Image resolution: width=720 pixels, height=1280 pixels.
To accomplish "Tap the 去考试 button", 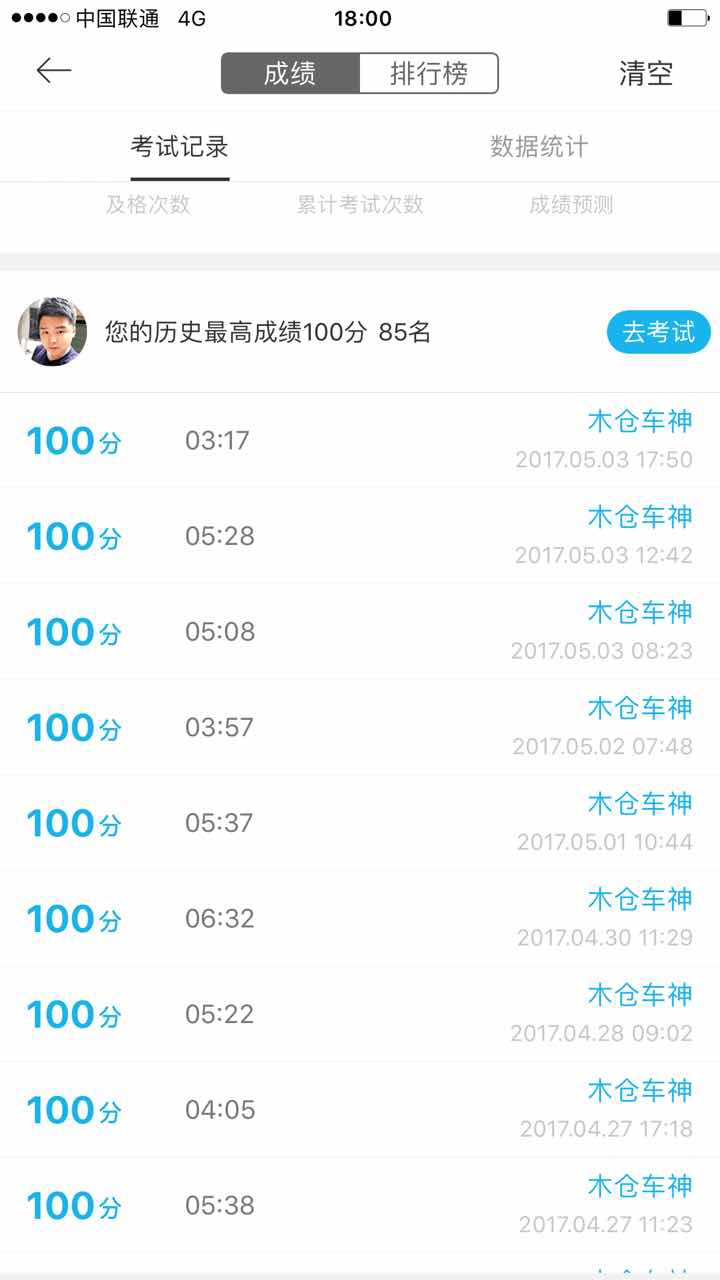I will point(658,332).
